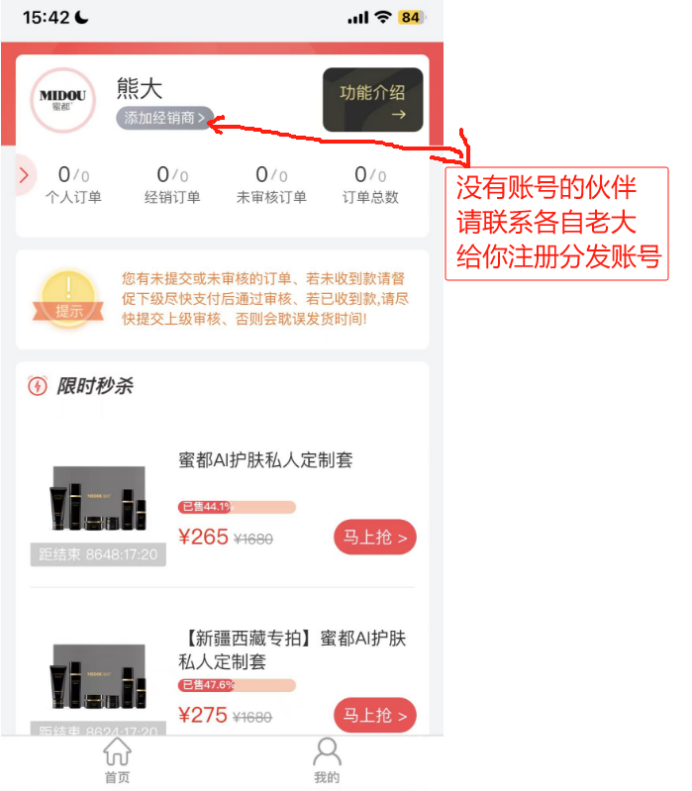The height and width of the screenshot is (791, 692).
Task: Open 经销订单 list
Action: (172, 185)
